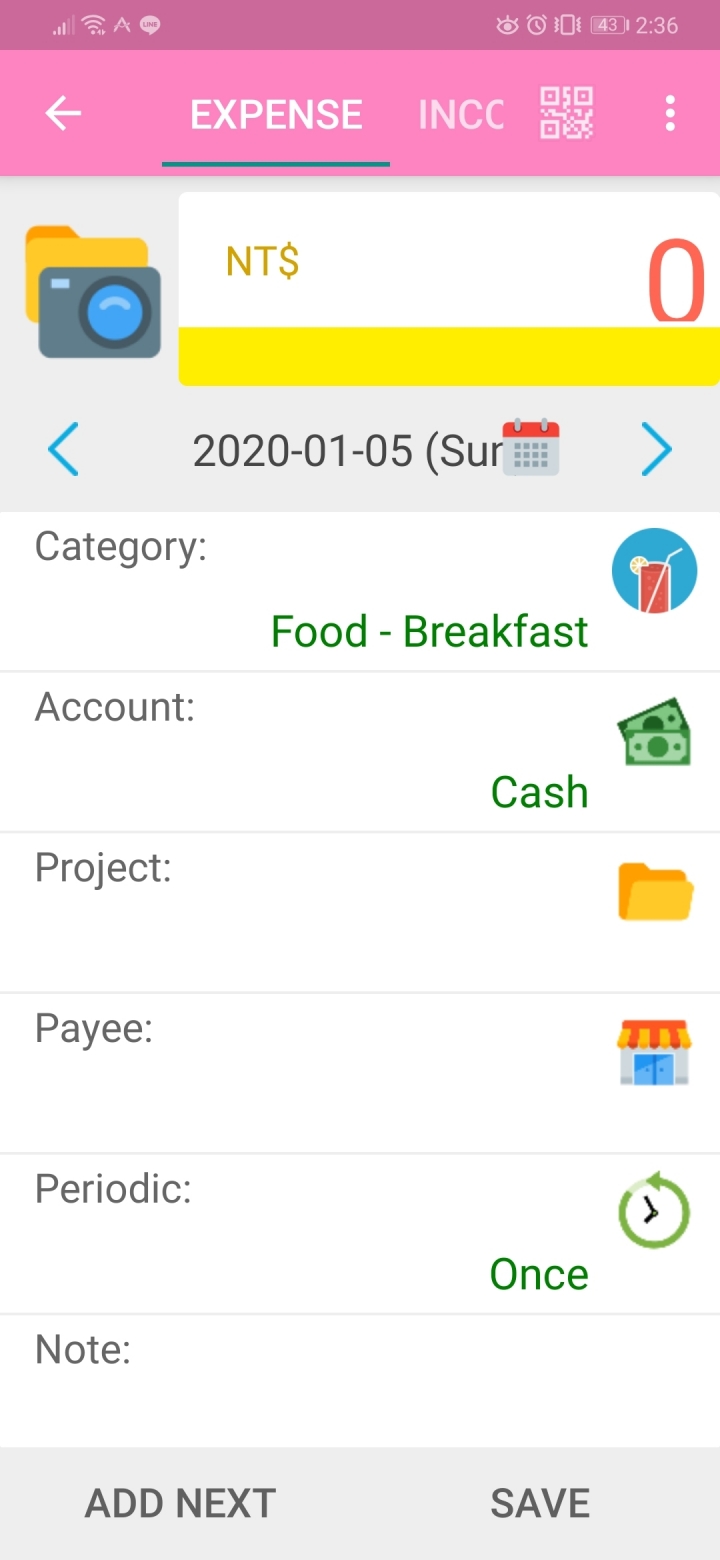The image size is (720, 1560).
Task: Tap ADD NEXT button
Action: point(180,1504)
